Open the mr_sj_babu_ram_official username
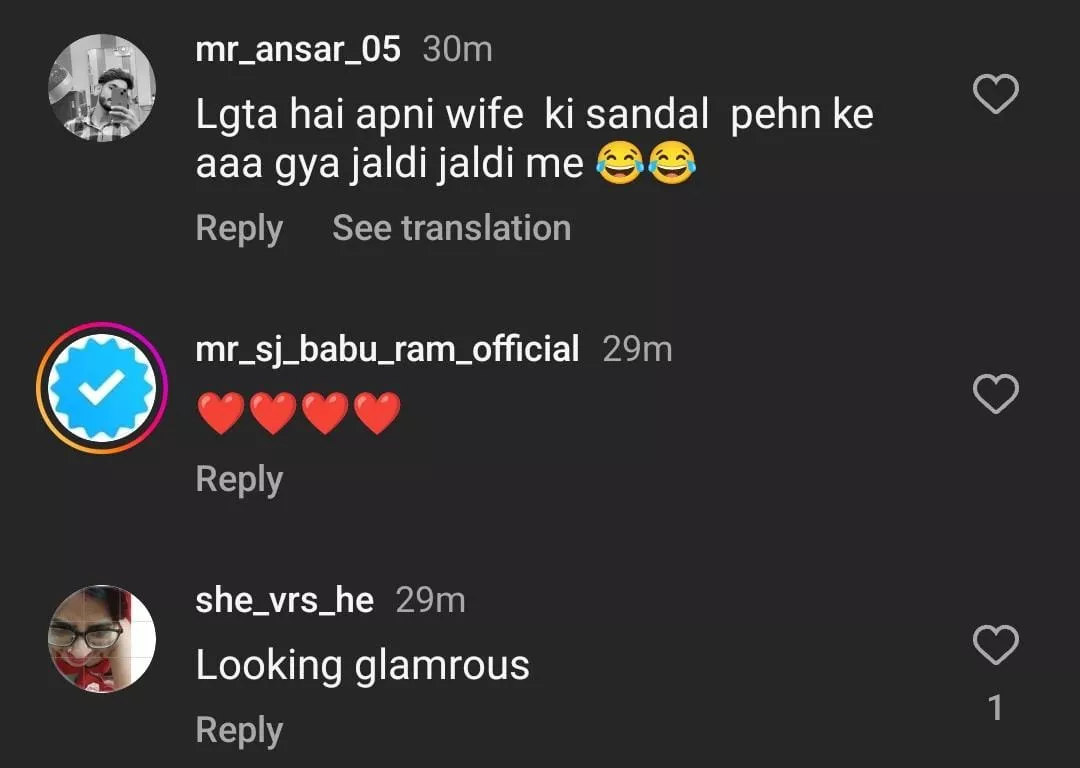The image size is (1080, 768). 388,349
